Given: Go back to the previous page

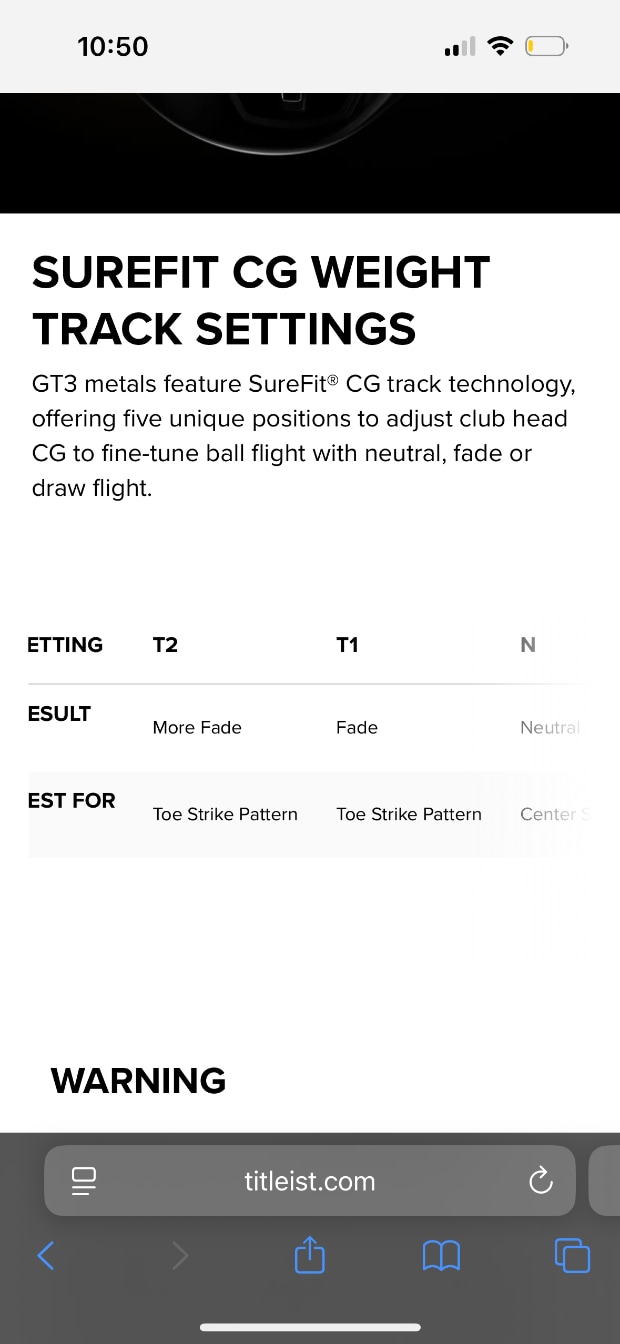Looking at the screenshot, I should 45,1255.
